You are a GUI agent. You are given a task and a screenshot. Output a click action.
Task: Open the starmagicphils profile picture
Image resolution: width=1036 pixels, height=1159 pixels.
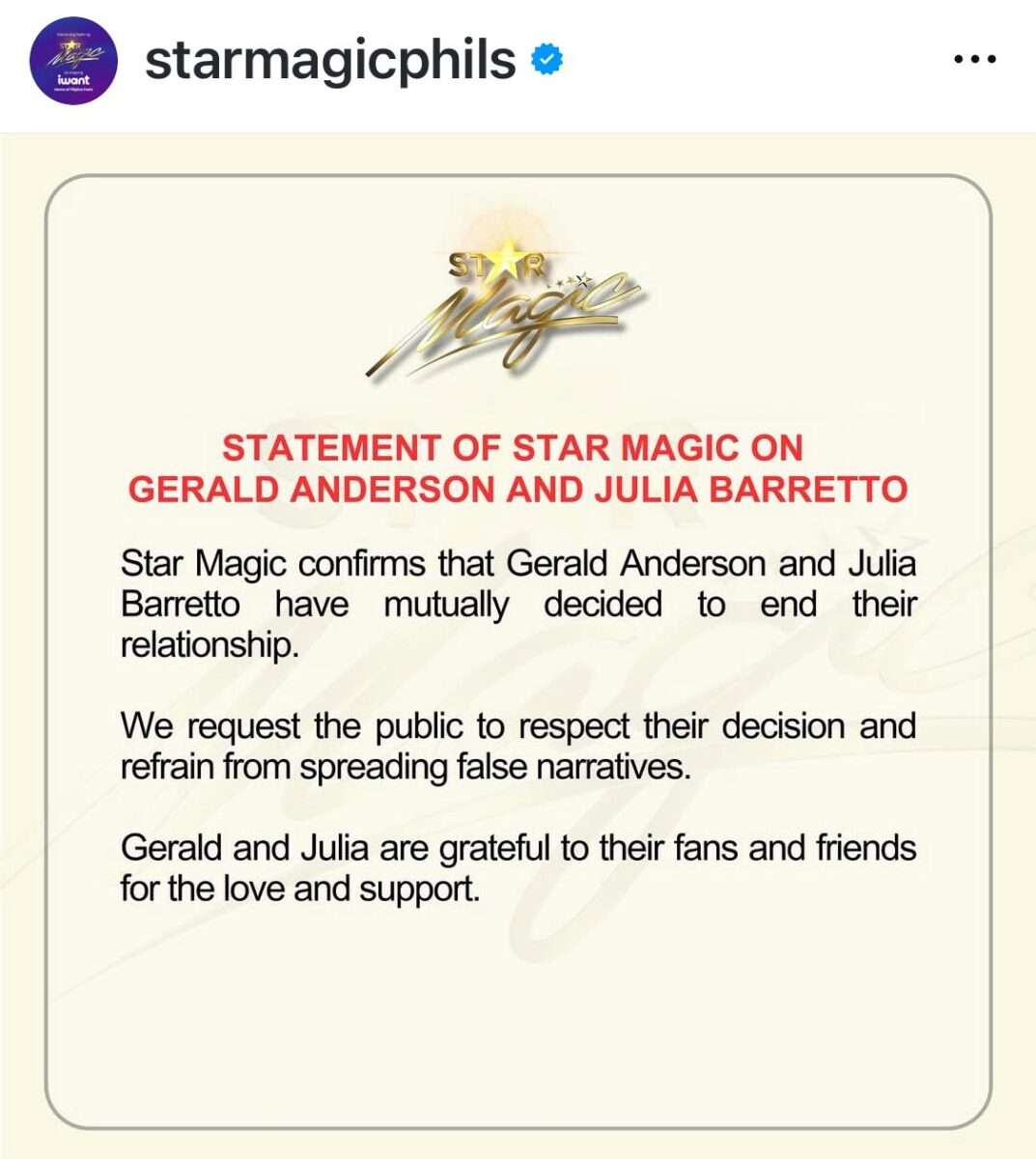pyautogui.click(x=73, y=60)
